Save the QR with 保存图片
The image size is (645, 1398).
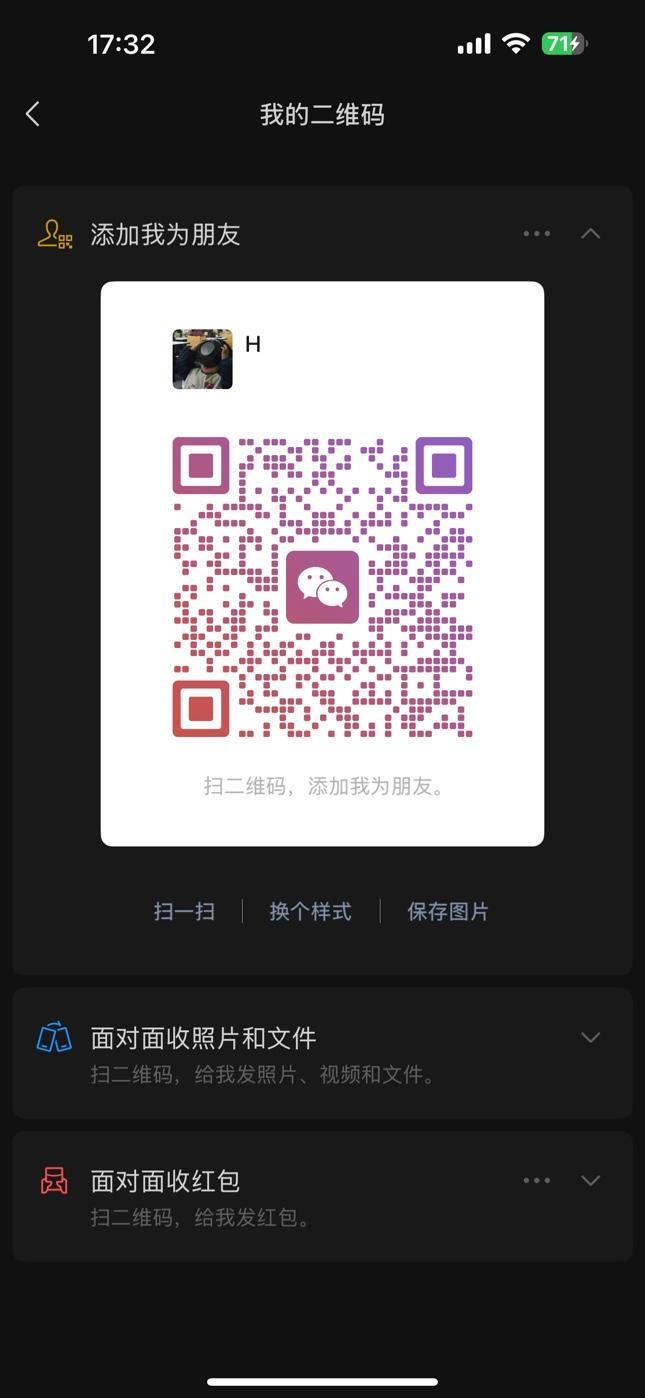coord(447,911)
